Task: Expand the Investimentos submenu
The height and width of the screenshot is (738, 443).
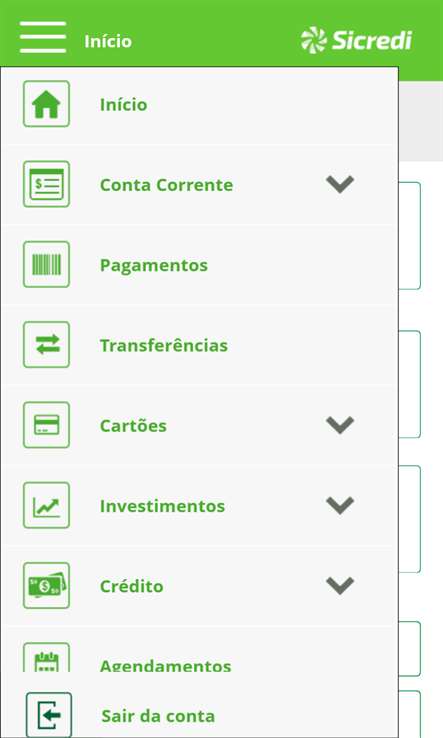Action: [199, 505]
